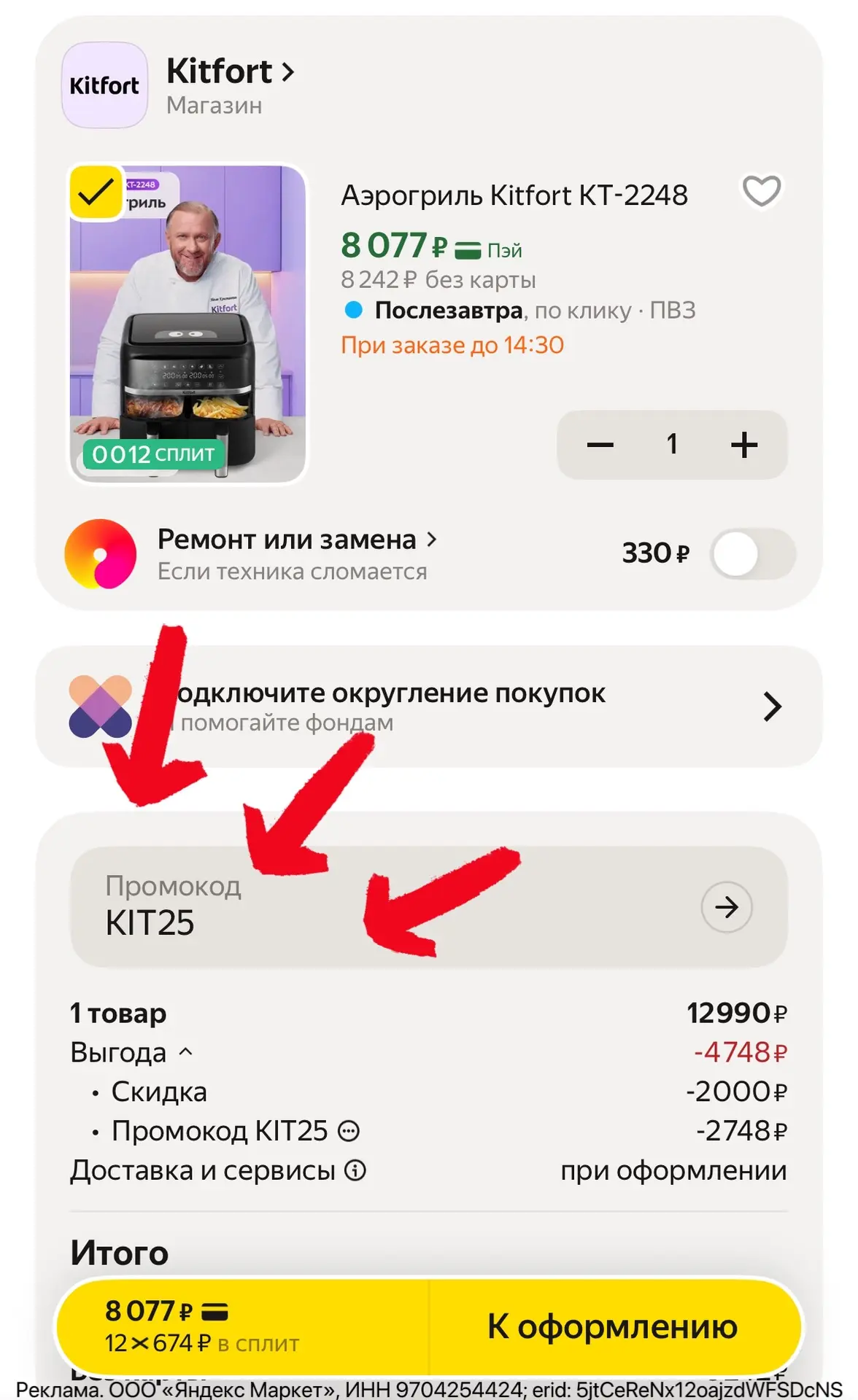Apply the promo code with arrow button

pyautogui.click(x=727, y=907)
